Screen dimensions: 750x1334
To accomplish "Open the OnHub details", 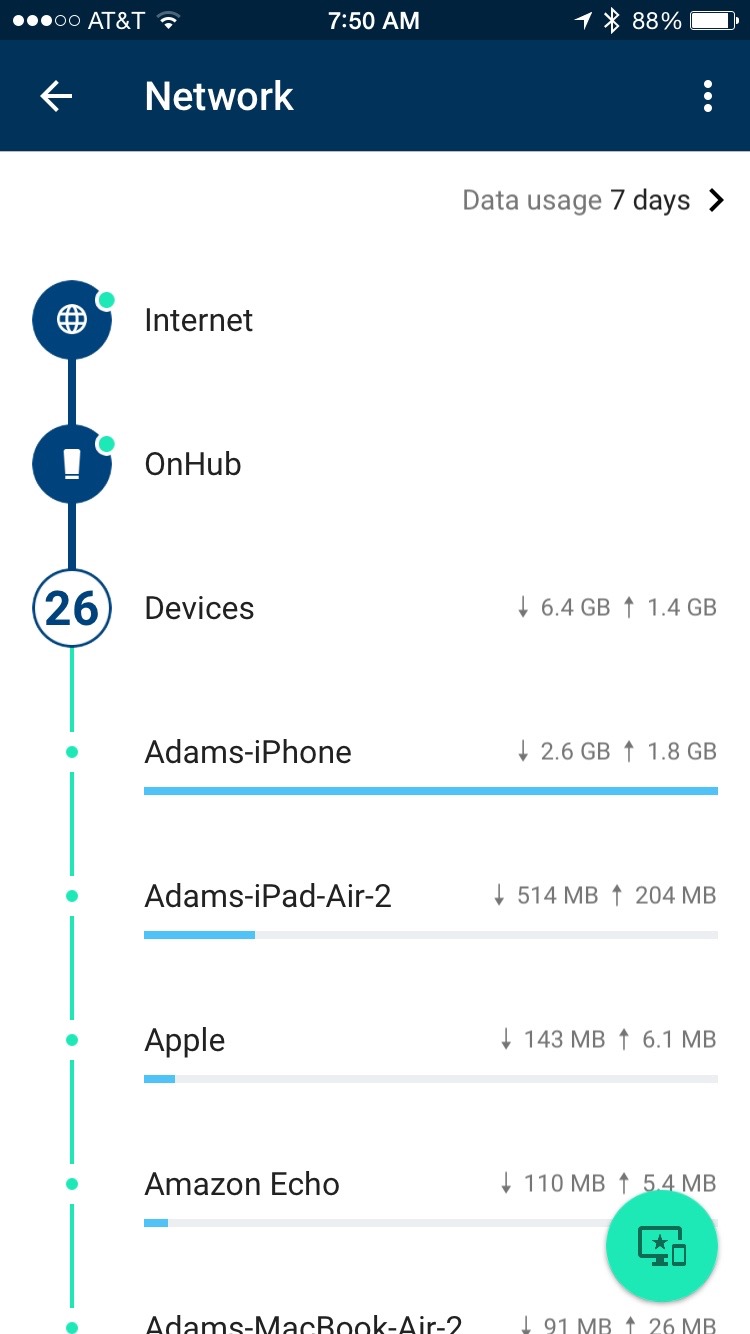I will click(x=193, y=464).
